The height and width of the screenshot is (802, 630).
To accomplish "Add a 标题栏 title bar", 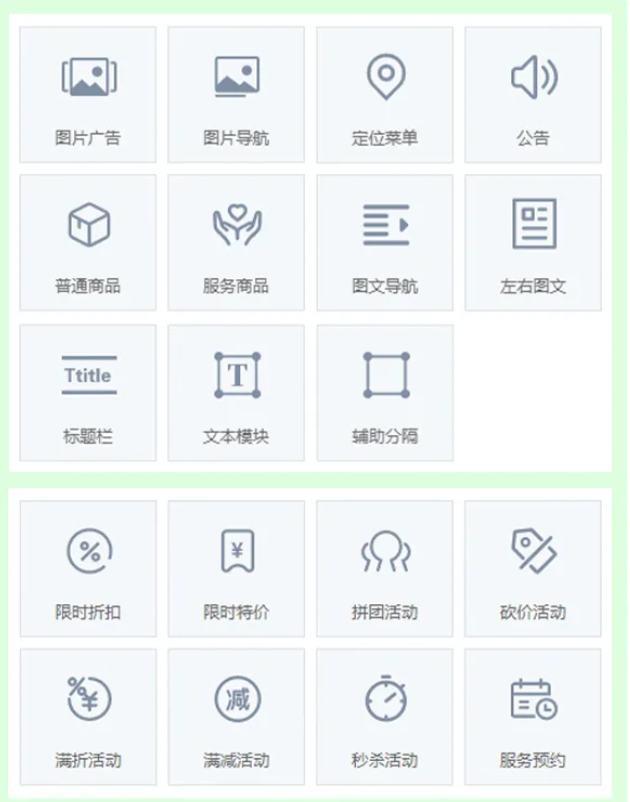I will point(88,392).
